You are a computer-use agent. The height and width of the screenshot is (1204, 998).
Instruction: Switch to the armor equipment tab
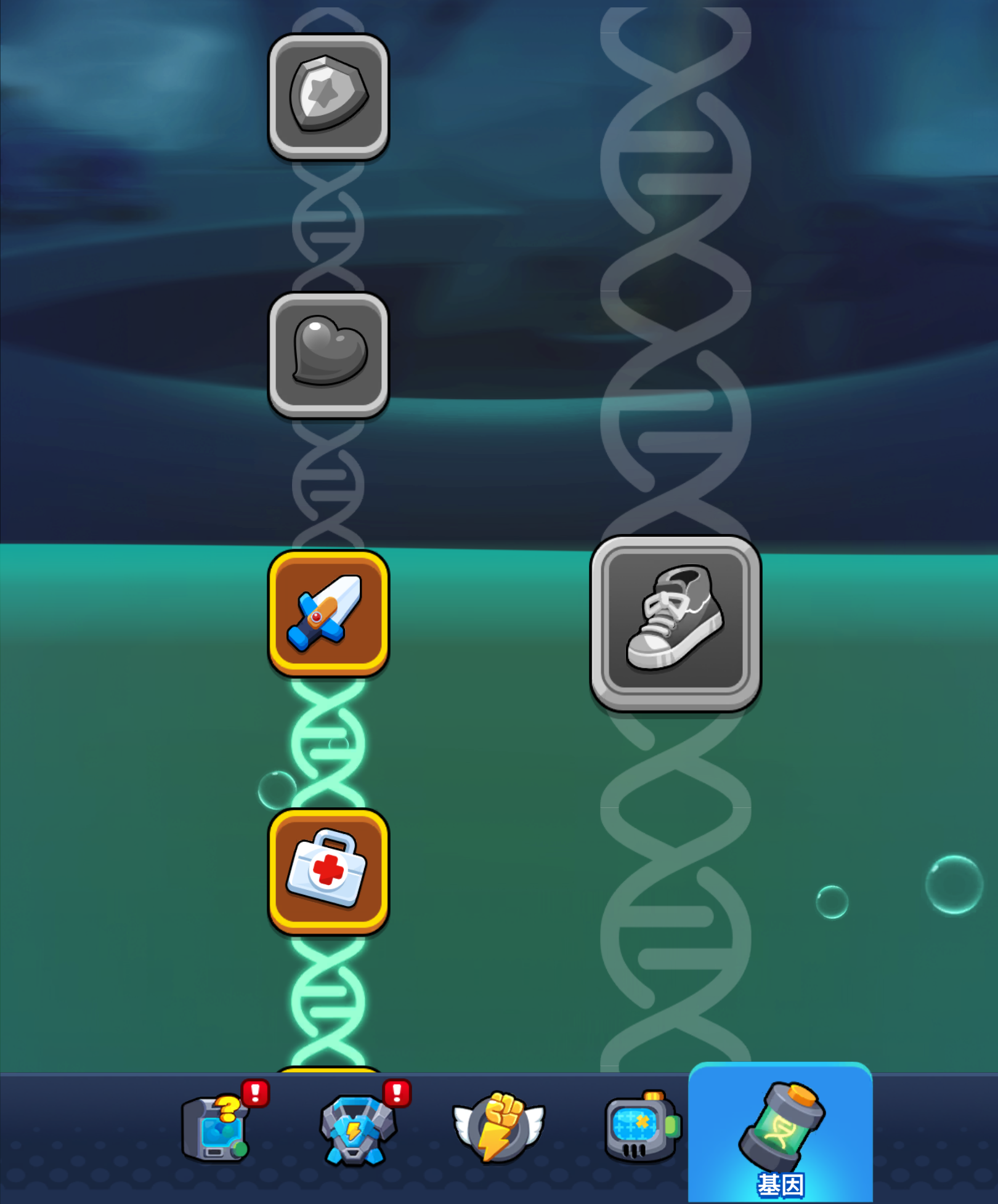click(x=357, y=1128)
